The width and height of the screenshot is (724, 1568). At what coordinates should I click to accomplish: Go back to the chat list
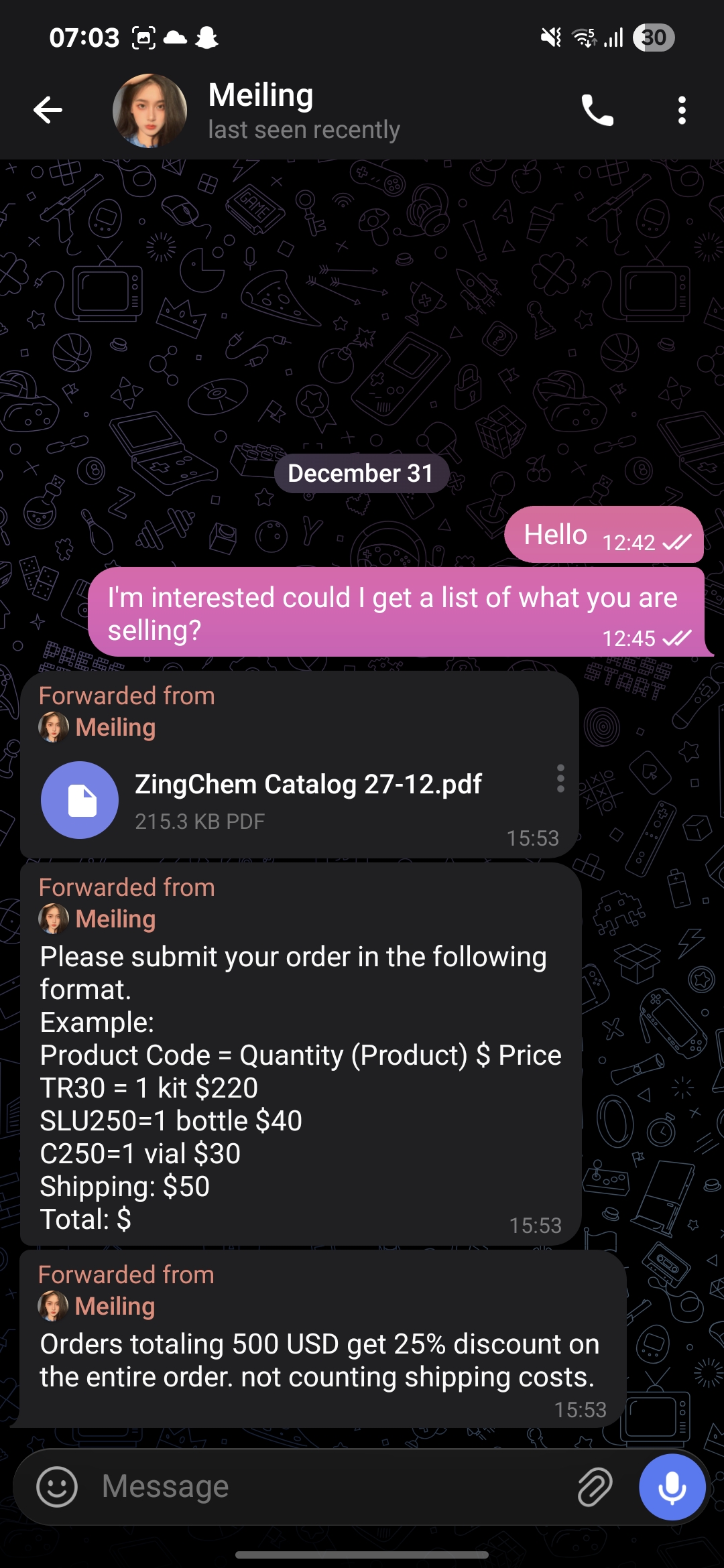[x=48, y=110]
